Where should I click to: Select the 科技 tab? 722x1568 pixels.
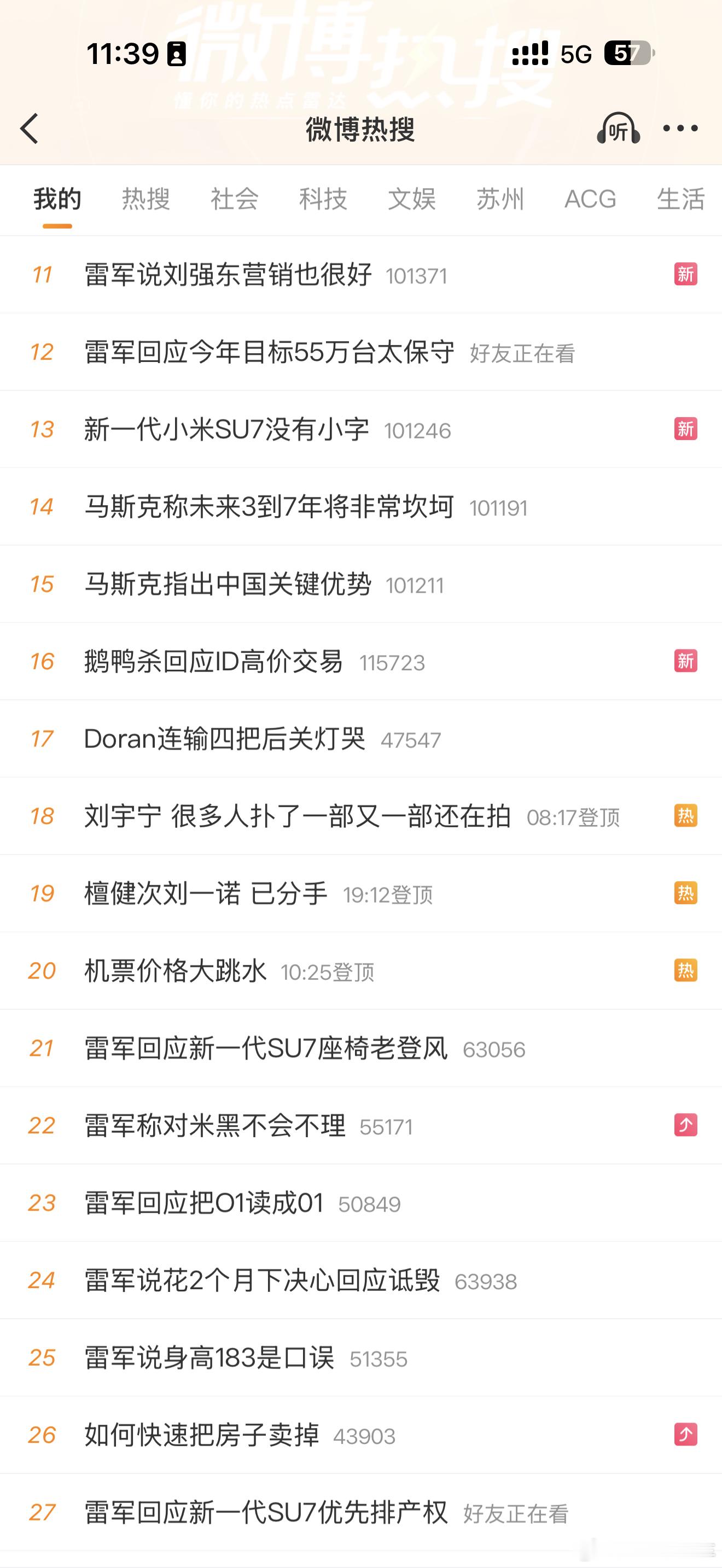tap(323, 198)
